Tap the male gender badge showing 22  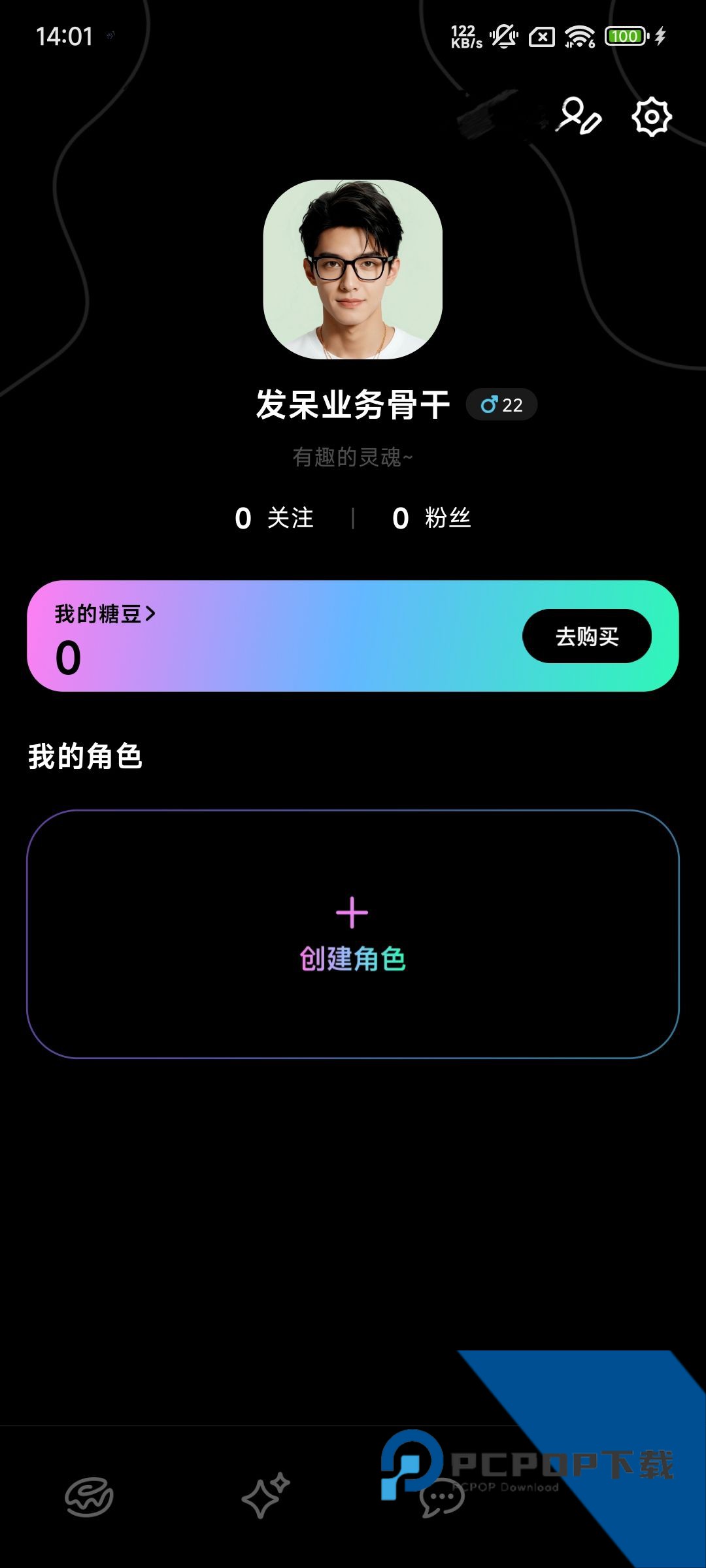(x=501, y=405)
